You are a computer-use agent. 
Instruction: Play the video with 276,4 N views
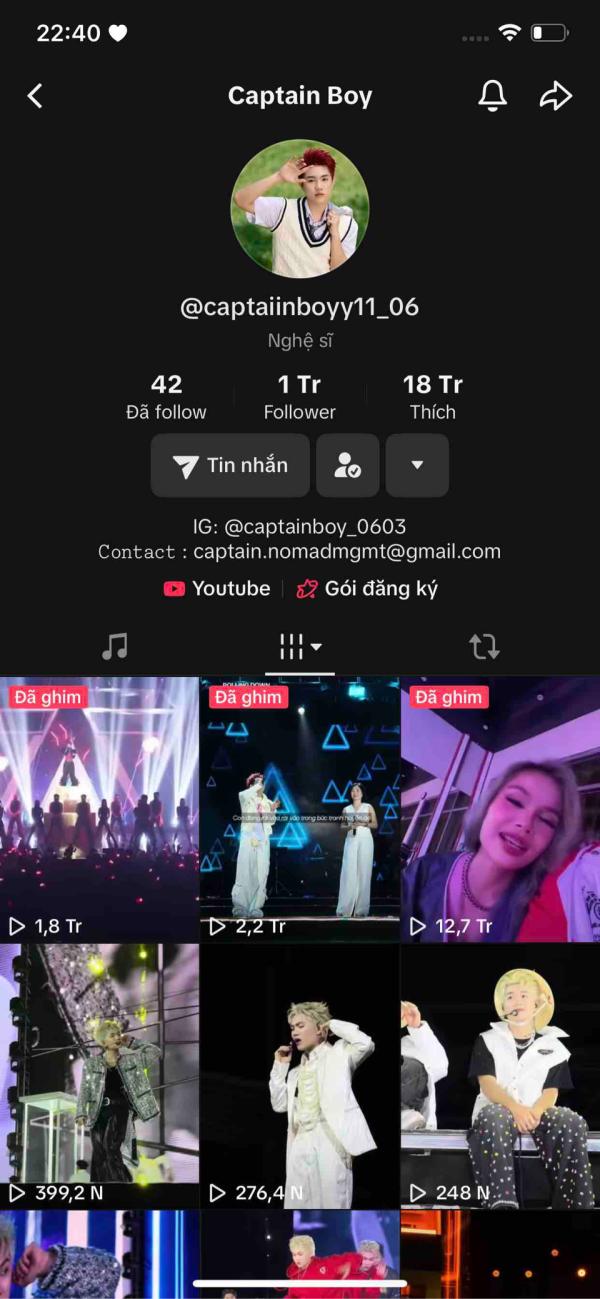pos(300,1076)
